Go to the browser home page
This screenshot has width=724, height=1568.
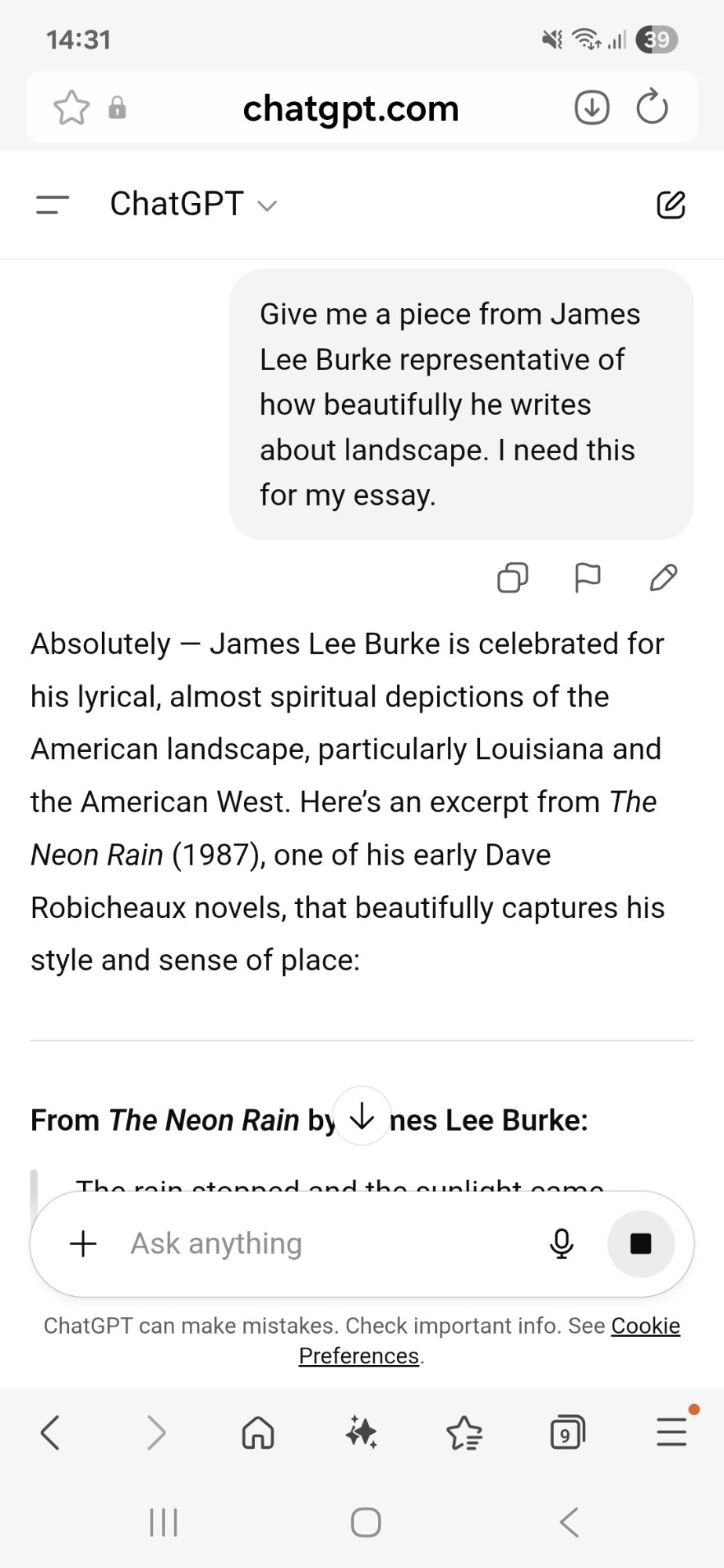[x=258, y=1433]
